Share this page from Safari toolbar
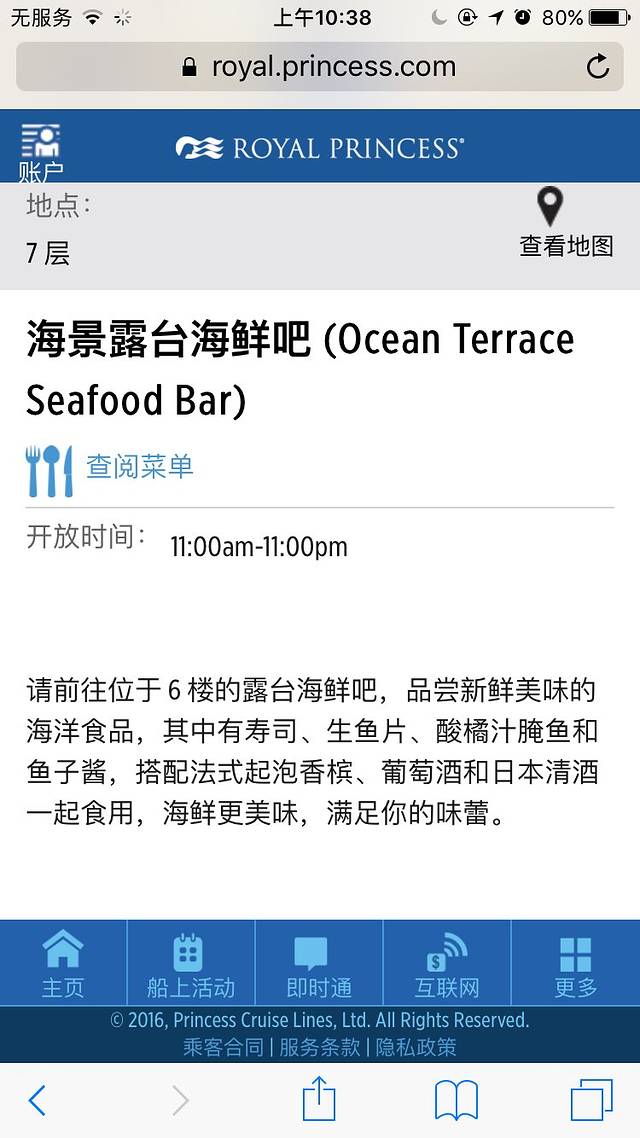640x1138 pixels. (318, 1099)
